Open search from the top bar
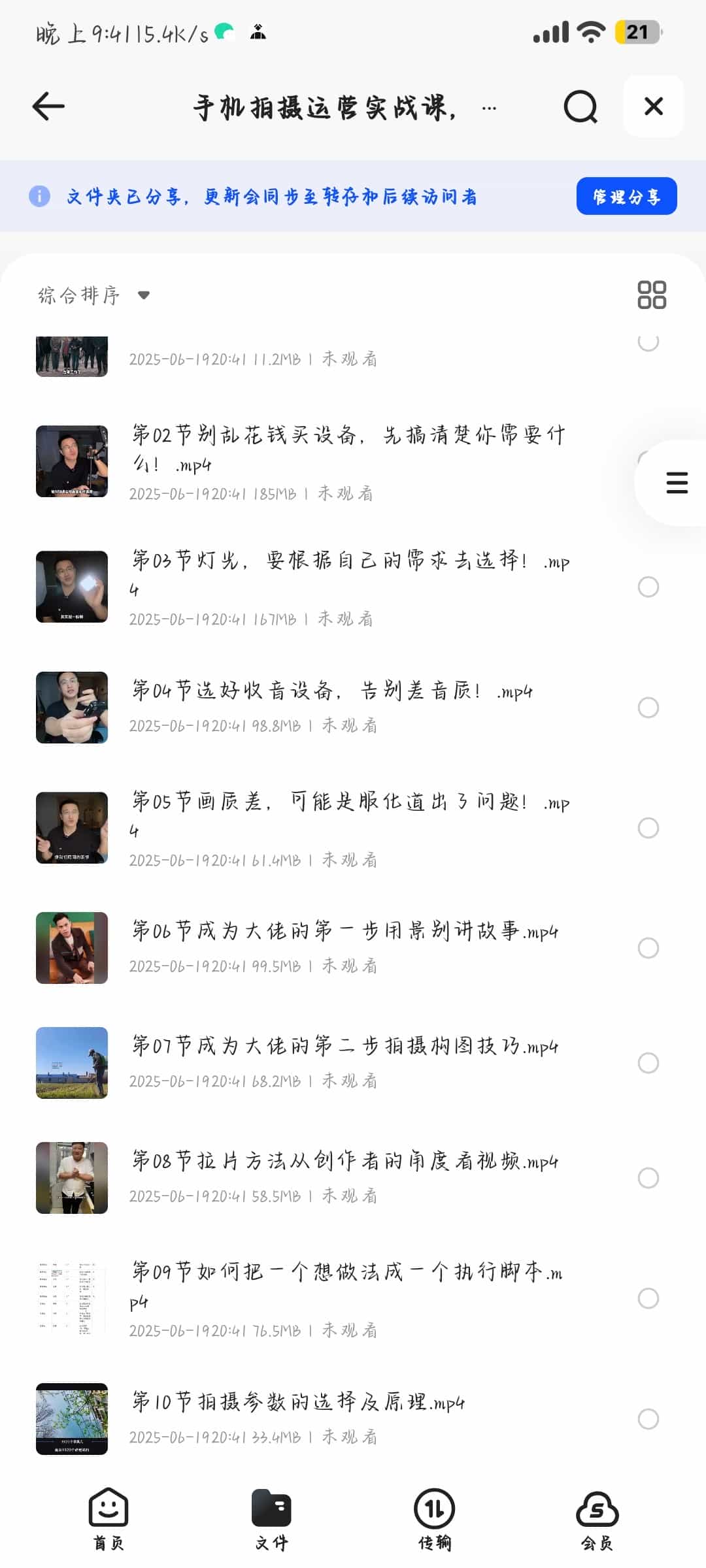This screenshot has height=1568, width=706. (580, 106)
